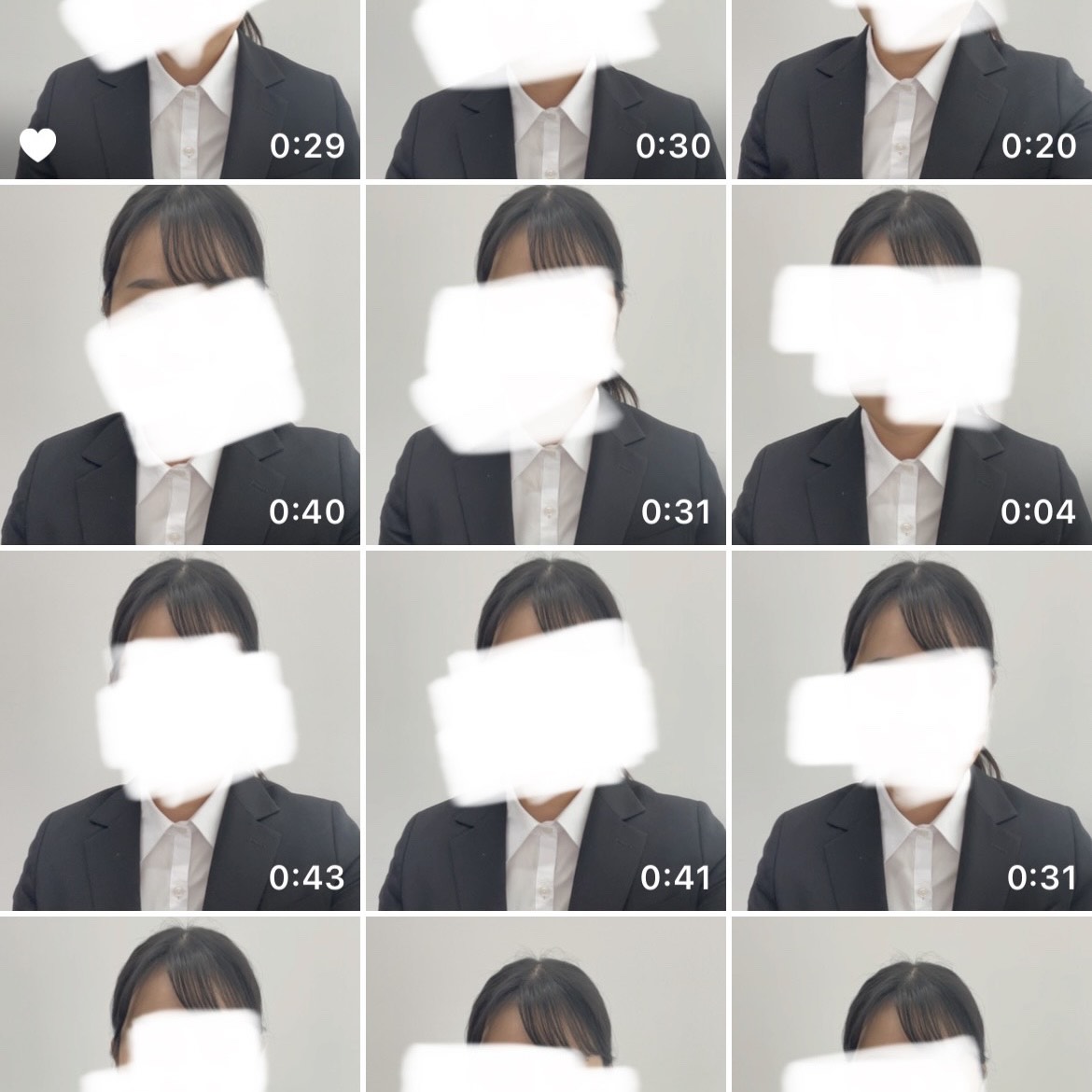Select the 0:43 video tile
The width and height of the screenshot is (1092, 1092).
tap(179, 730)
